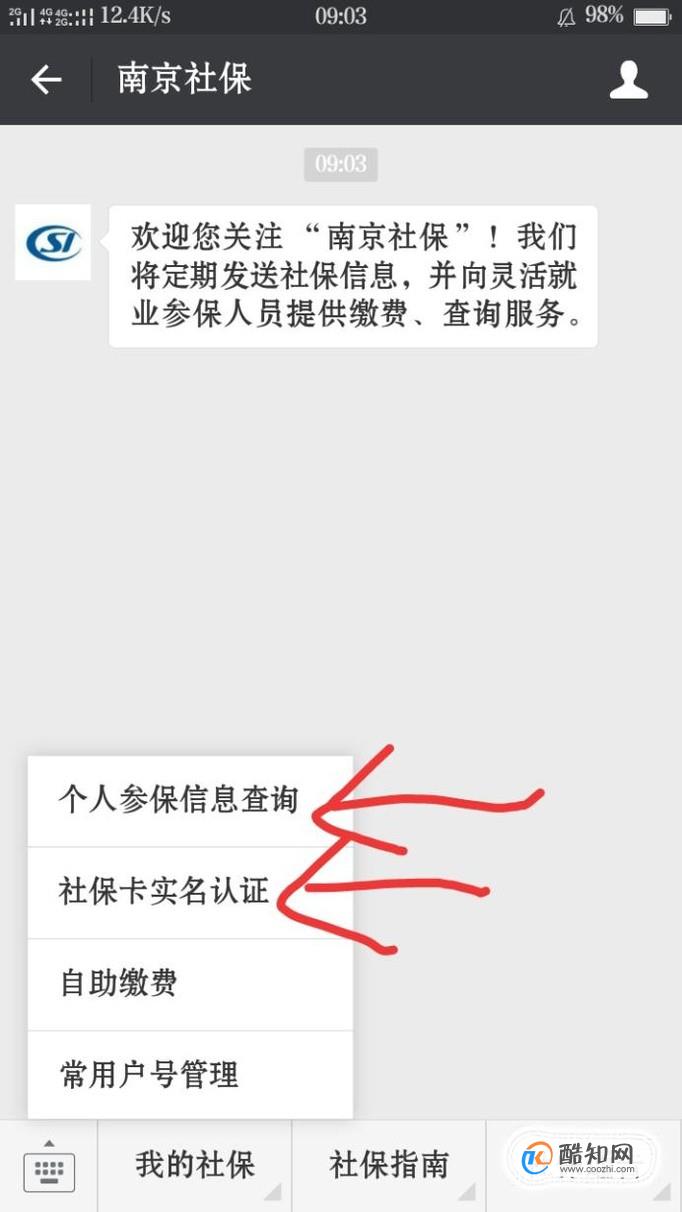
Task: Go back from 南京社保 chat
Action: tap(46, 80)
